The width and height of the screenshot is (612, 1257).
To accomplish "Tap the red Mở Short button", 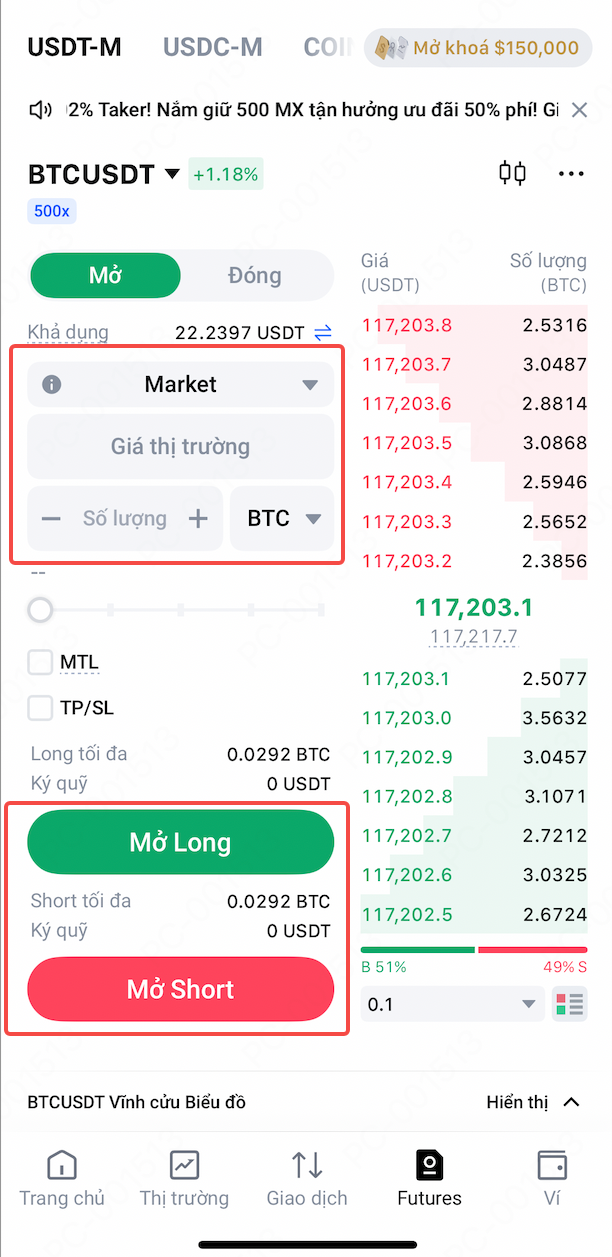I will coord(180,989).
